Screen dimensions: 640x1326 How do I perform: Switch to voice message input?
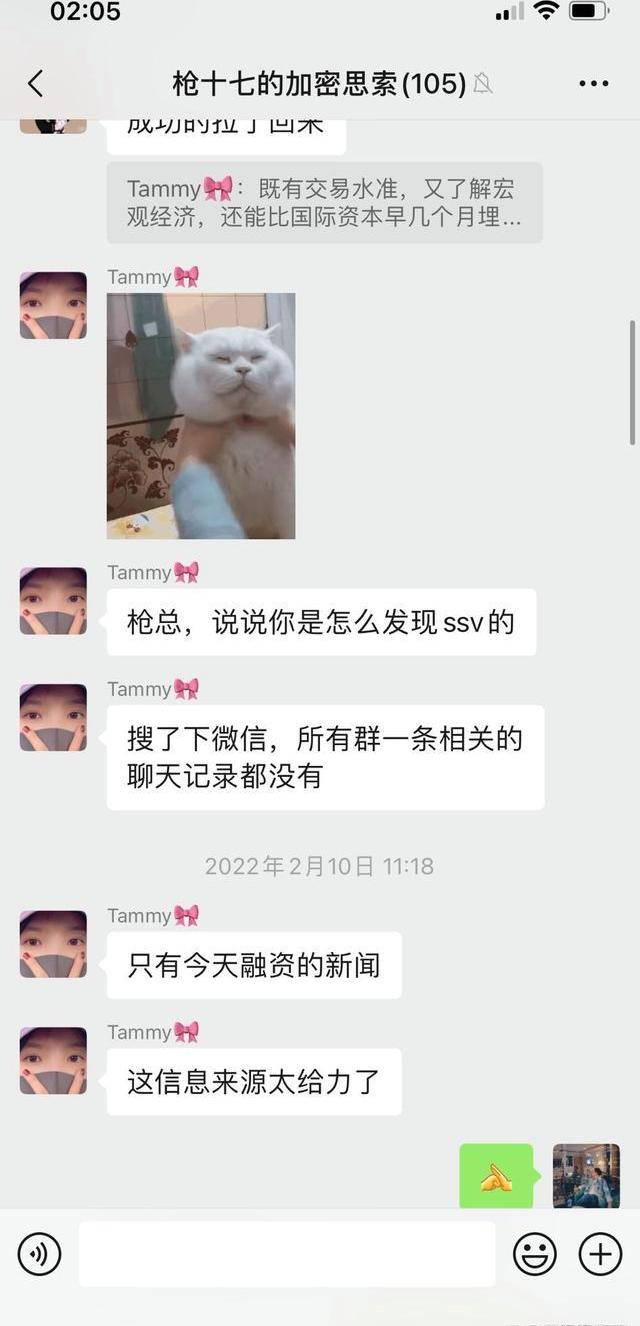(x=40, y=1253)
